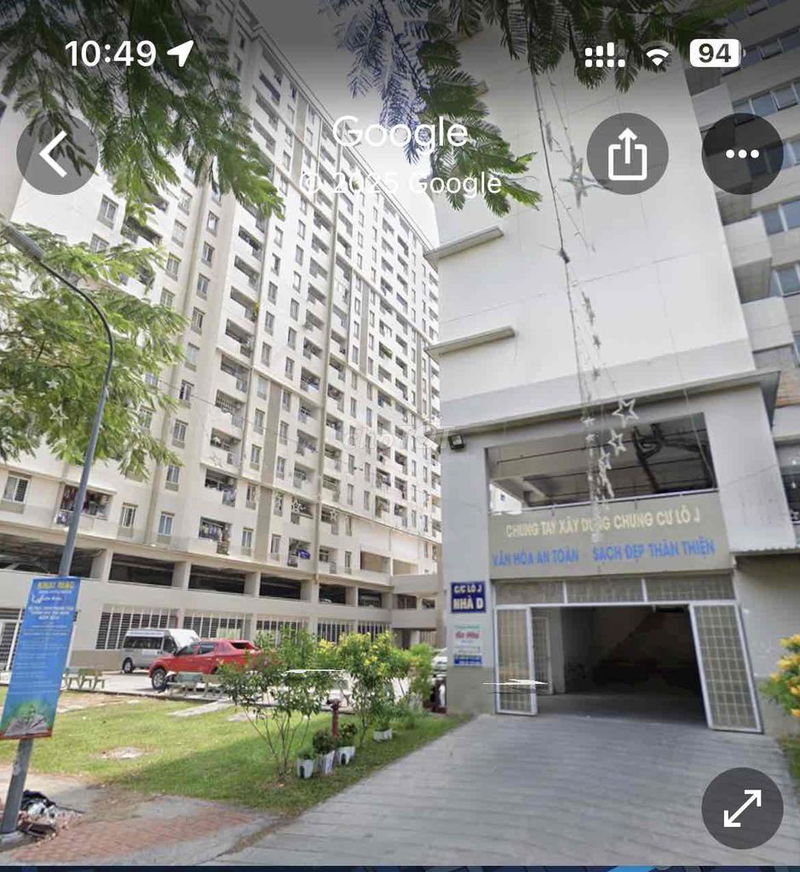Open the more options menu
This screenshot has height=872, width=800.
coord(742,153)
